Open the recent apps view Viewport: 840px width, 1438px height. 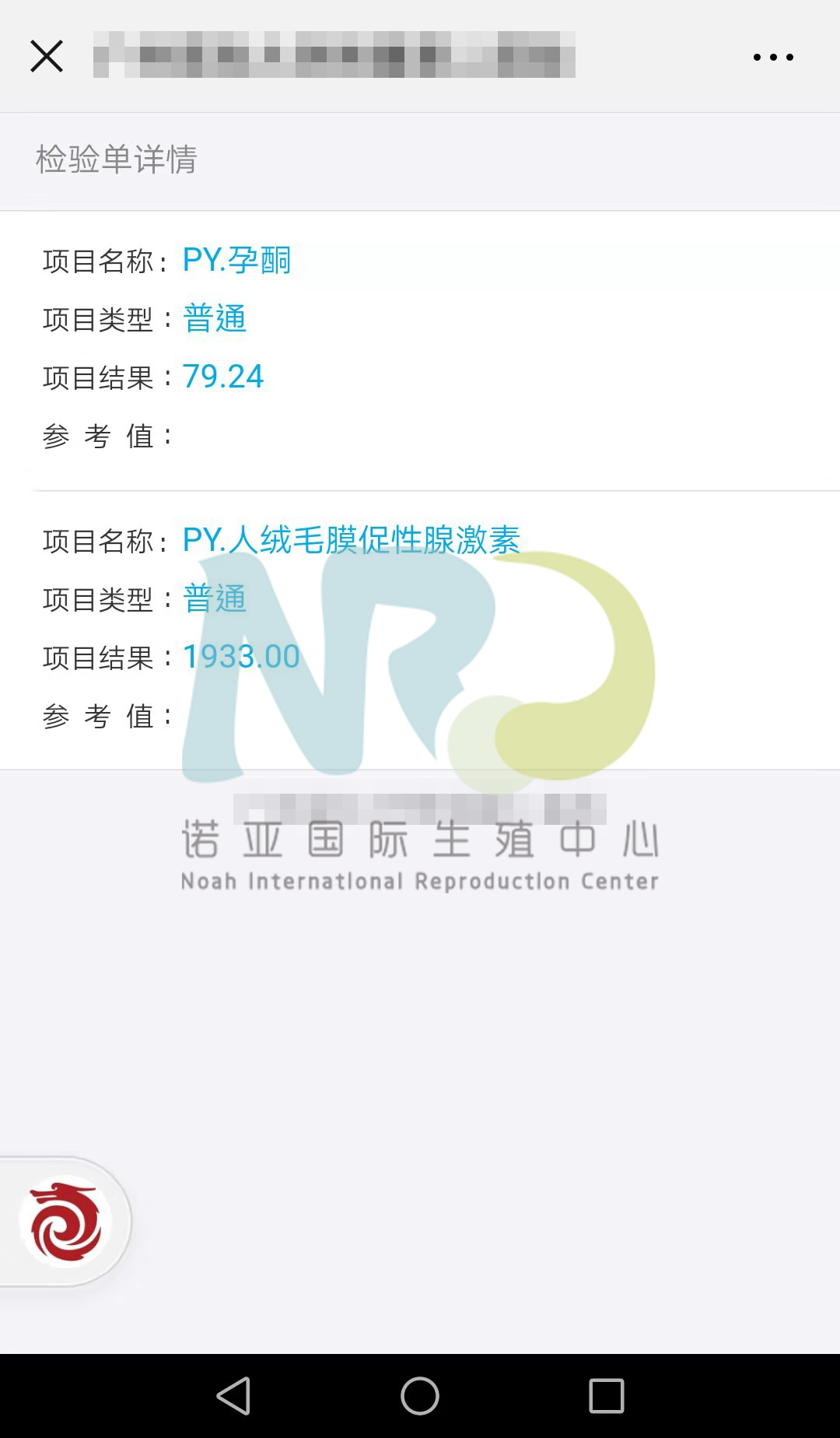coord(607,1395)
